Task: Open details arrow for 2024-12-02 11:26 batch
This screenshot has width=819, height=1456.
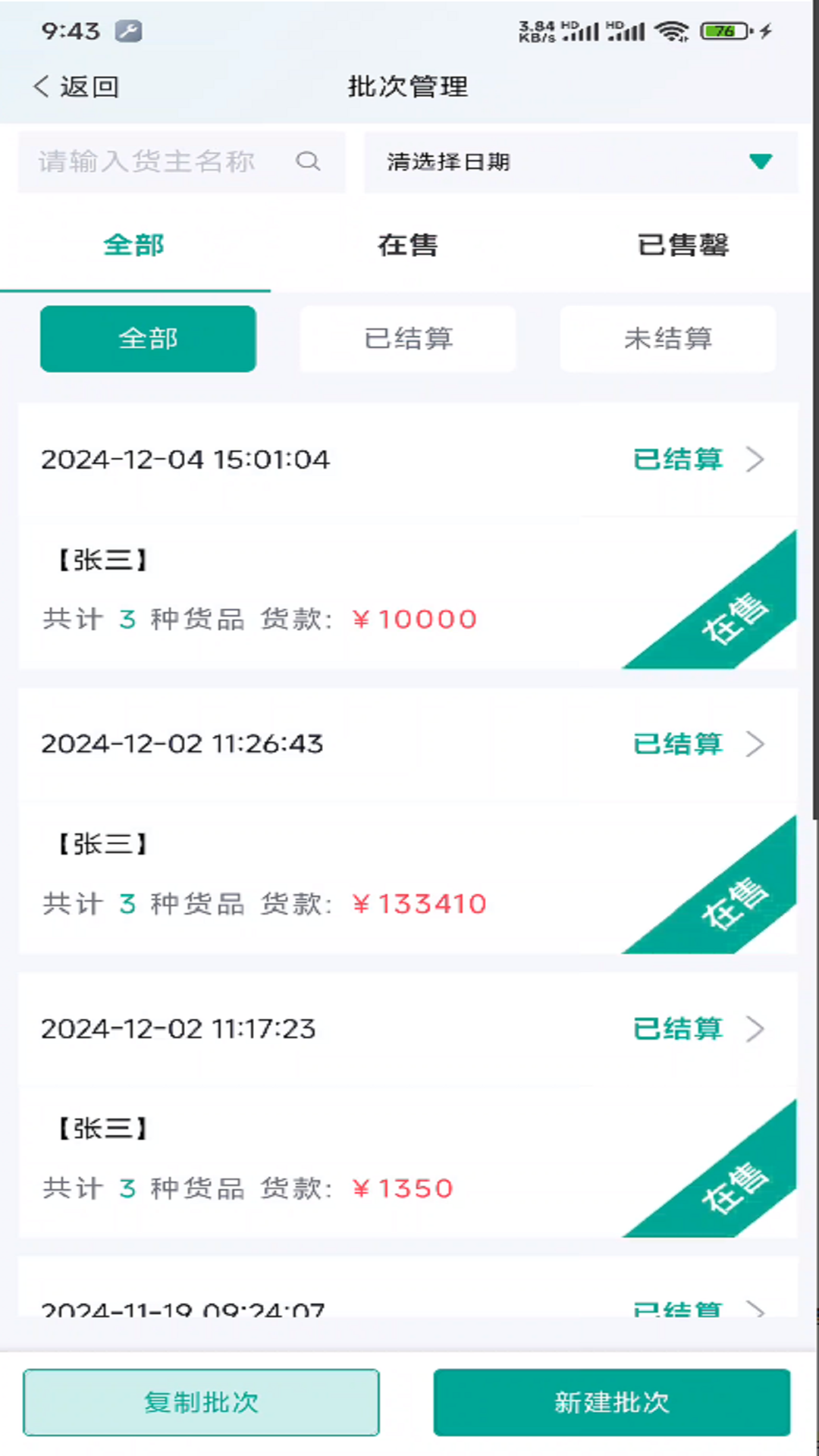Action: coord(755,744)
